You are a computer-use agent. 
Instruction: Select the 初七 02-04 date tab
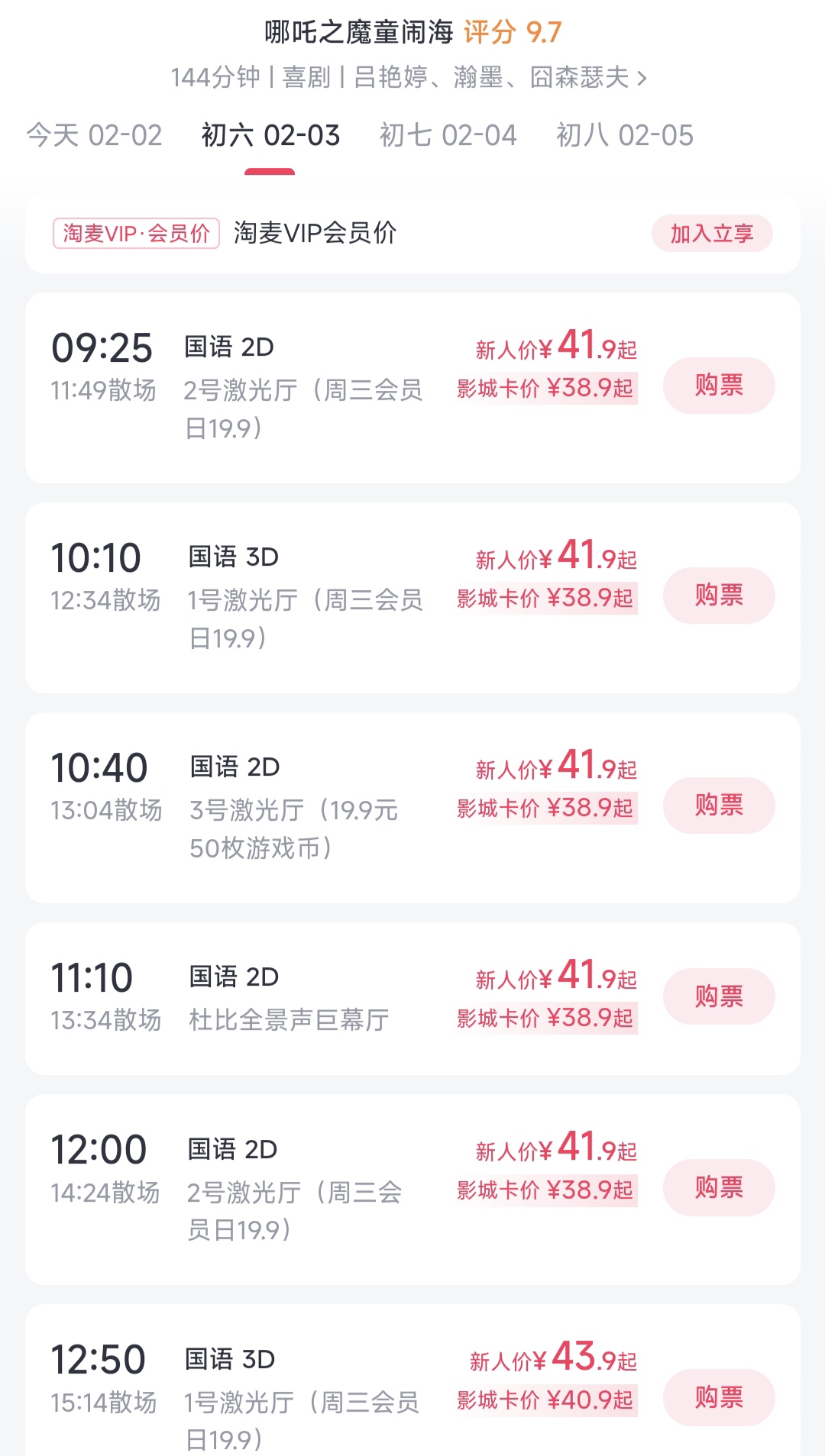pos(448,136)
